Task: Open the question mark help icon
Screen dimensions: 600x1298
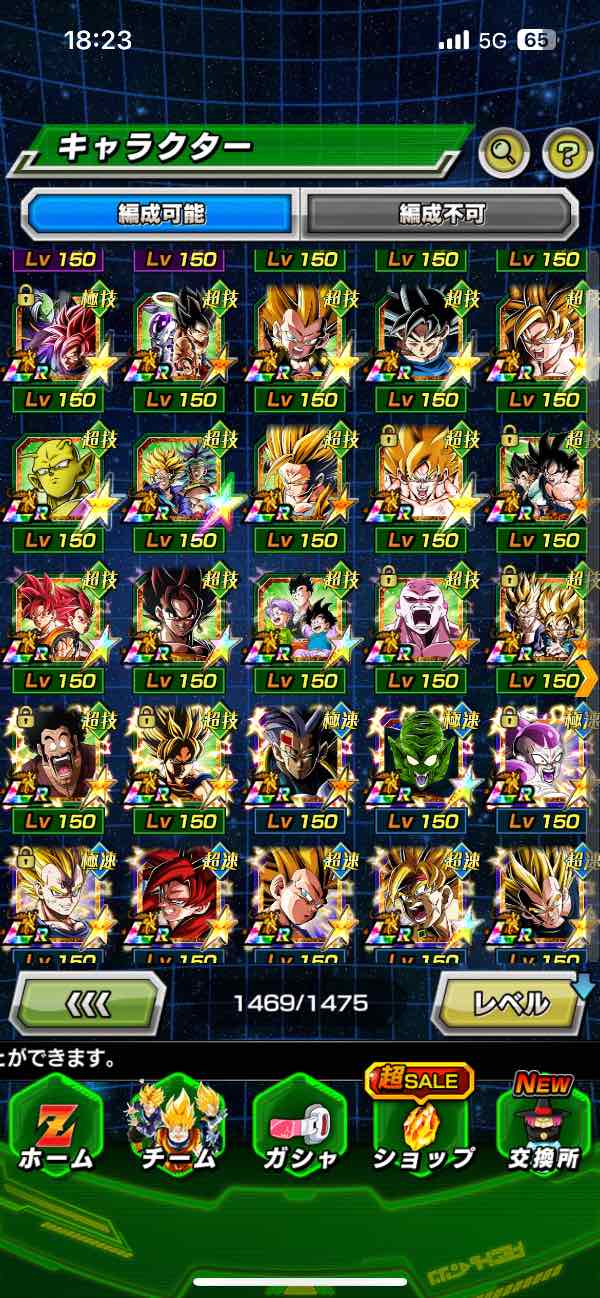Action: pyautogui.click(x=567, y=153)
